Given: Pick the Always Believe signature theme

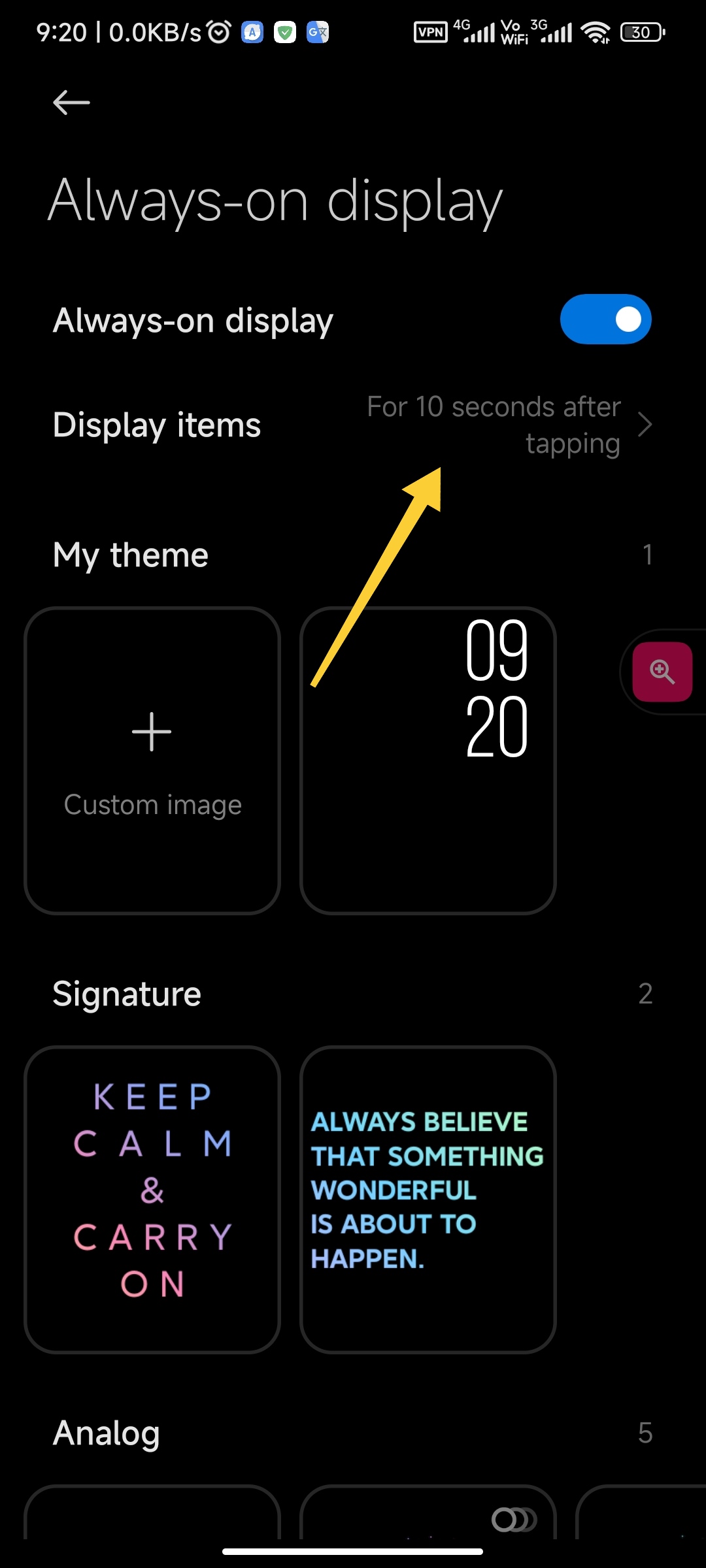Looking at the screenshot, I should pos(428,1200).
